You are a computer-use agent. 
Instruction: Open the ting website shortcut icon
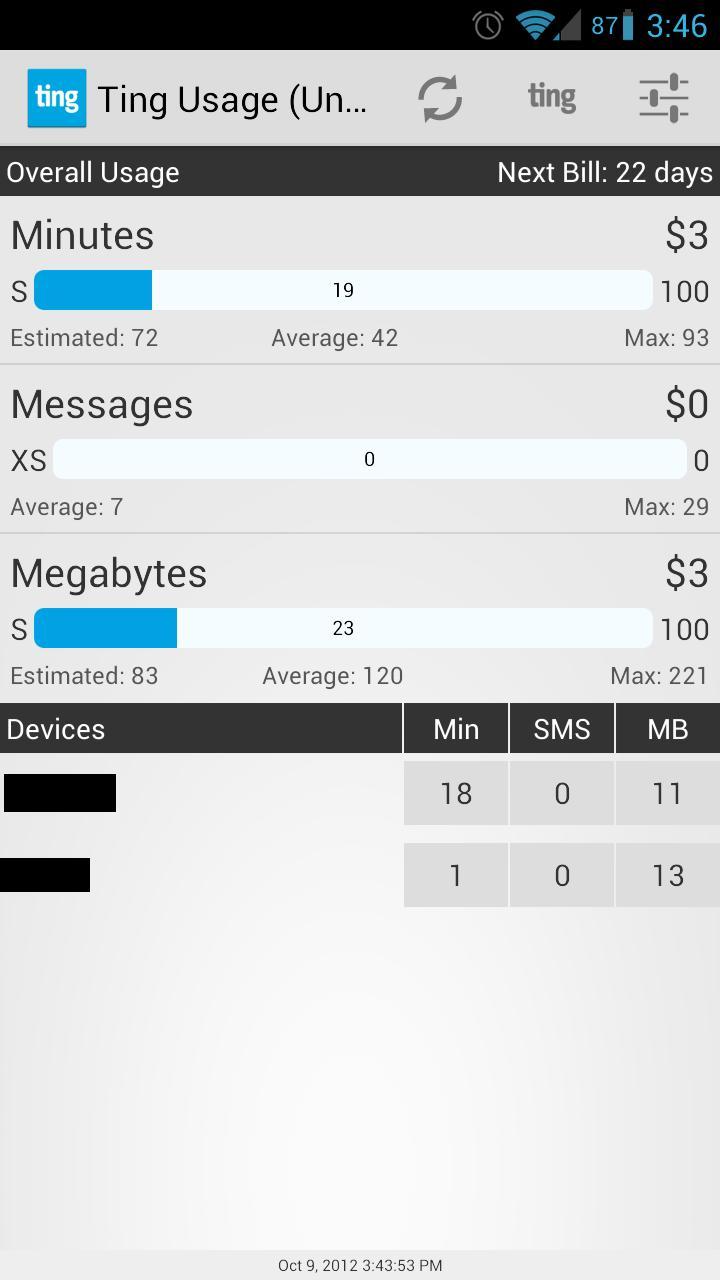(x=550, y=97)
